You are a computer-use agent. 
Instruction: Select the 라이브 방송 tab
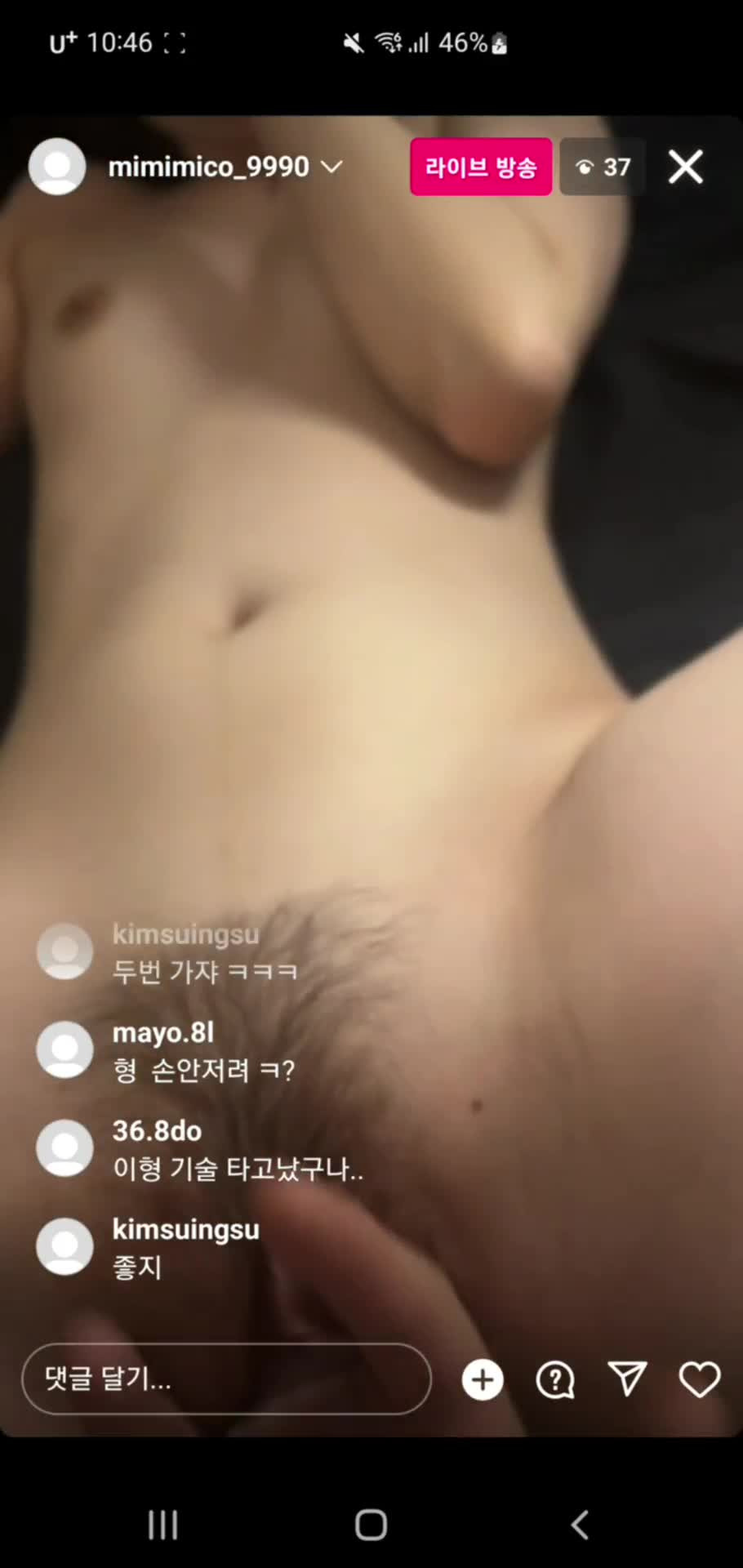pyautogui.click(x=481, y=167)
